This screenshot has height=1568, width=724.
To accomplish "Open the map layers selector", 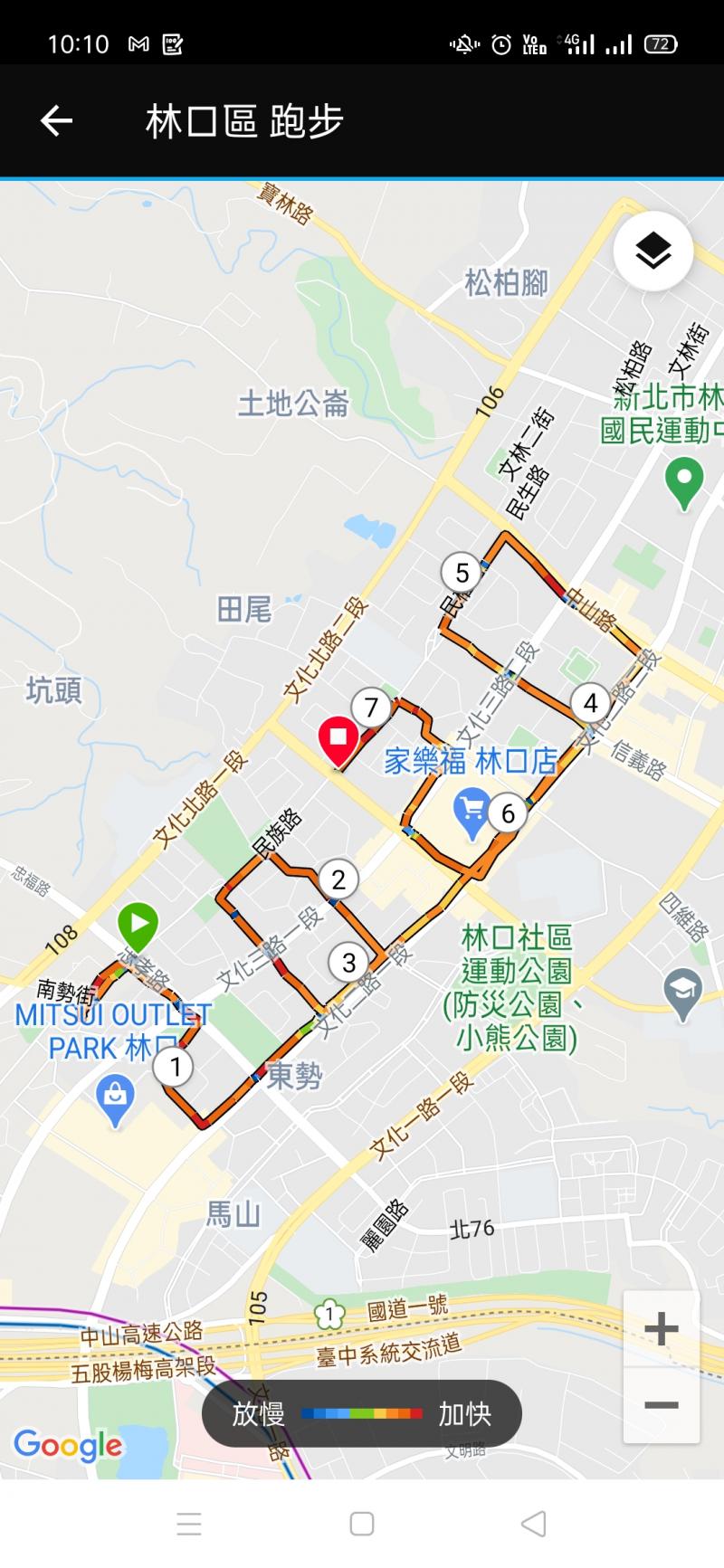I will [653, 251].
